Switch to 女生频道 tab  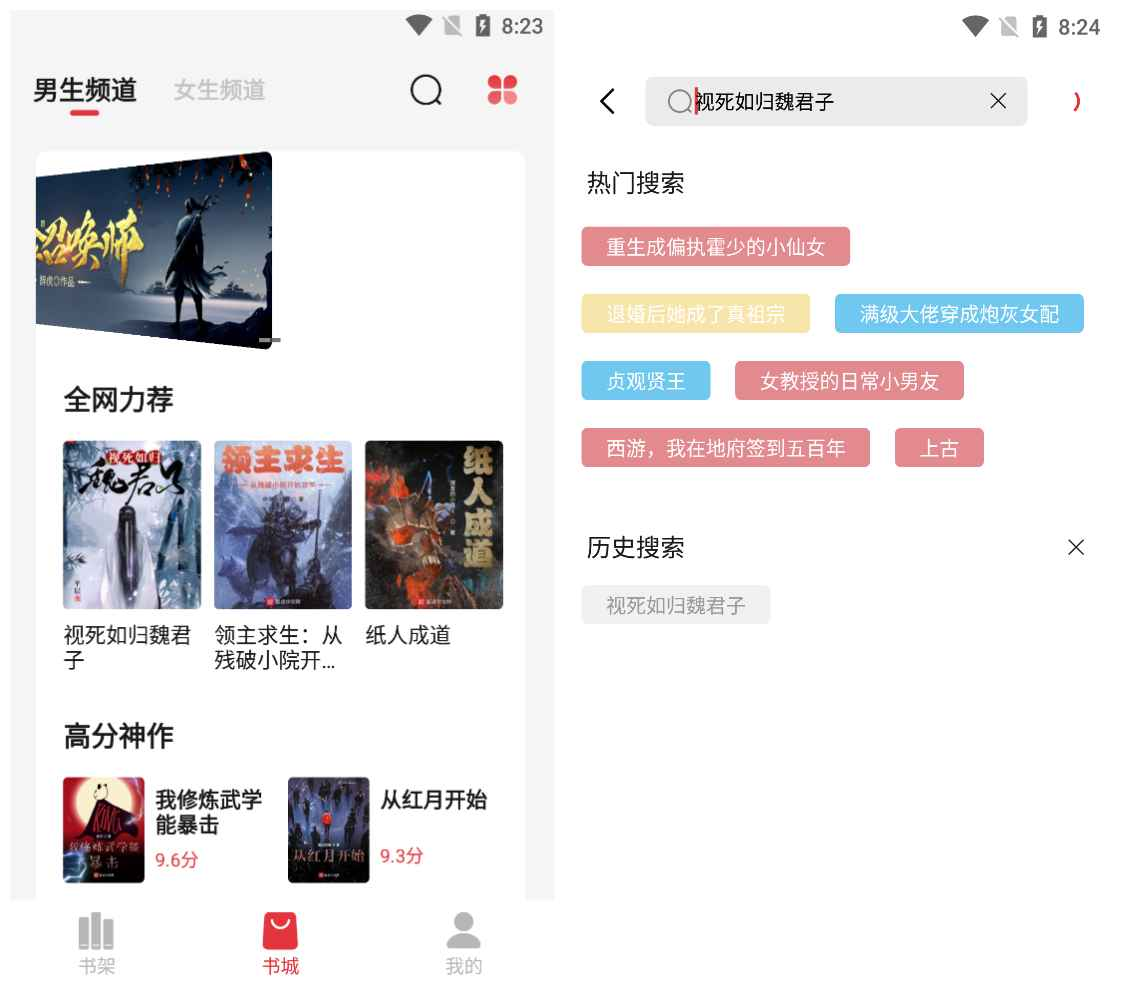(219, 90)
